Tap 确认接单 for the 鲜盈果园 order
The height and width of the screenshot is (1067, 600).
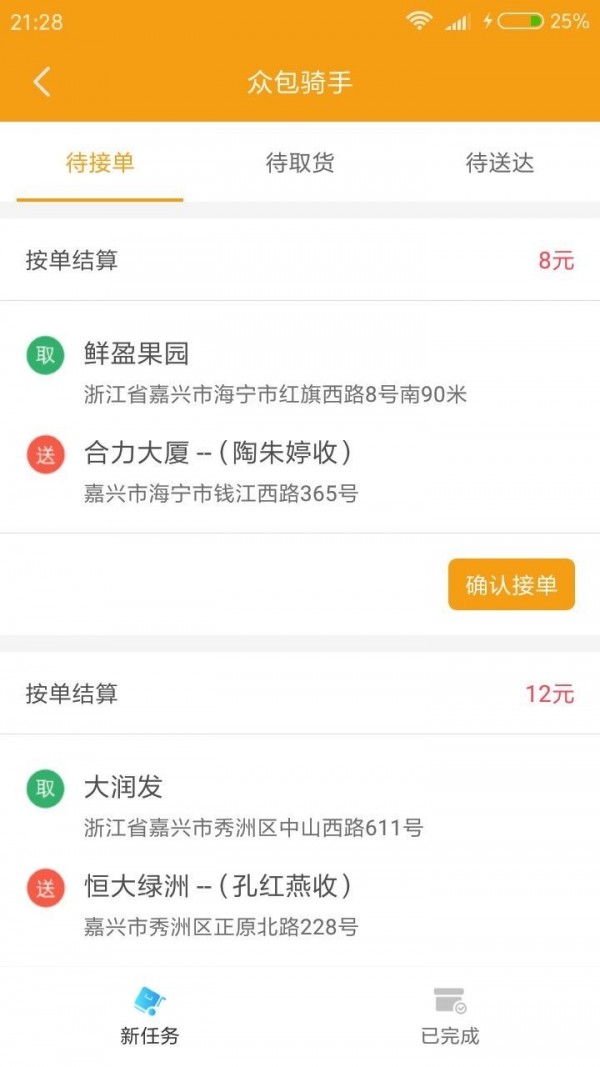tap(511, 585)
